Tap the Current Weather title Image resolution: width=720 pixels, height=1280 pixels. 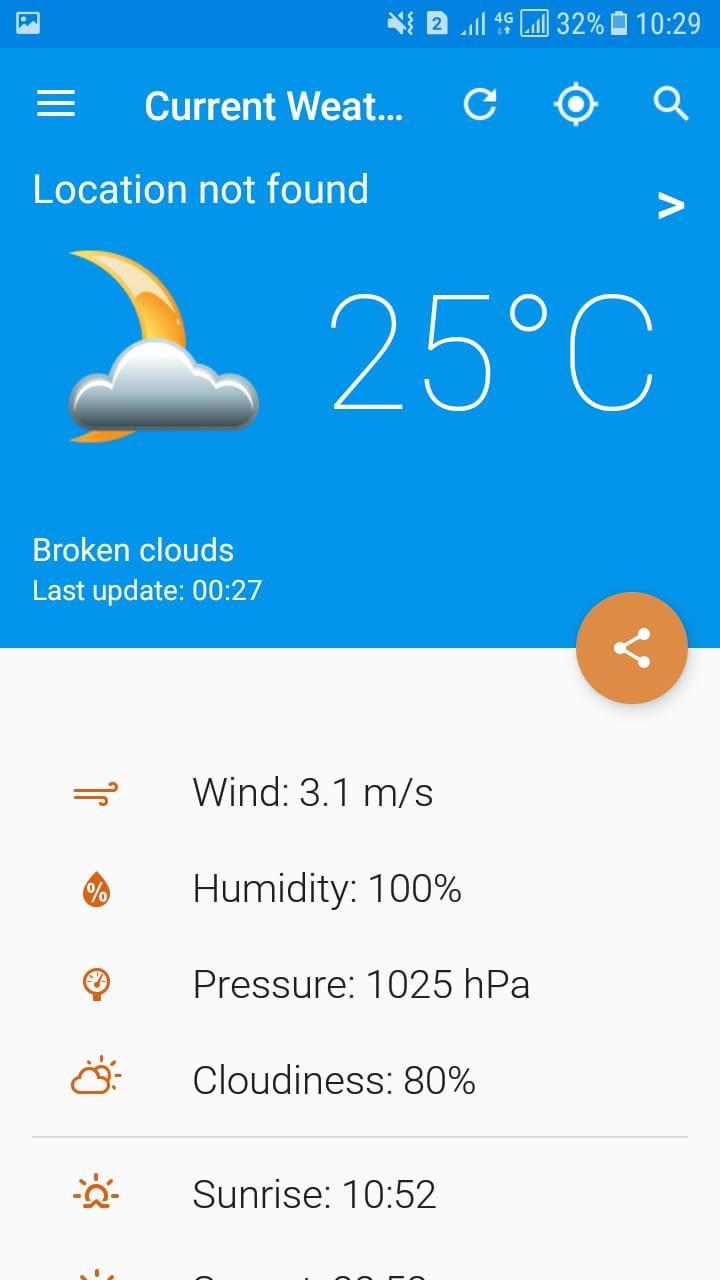[x=274, y=106]
